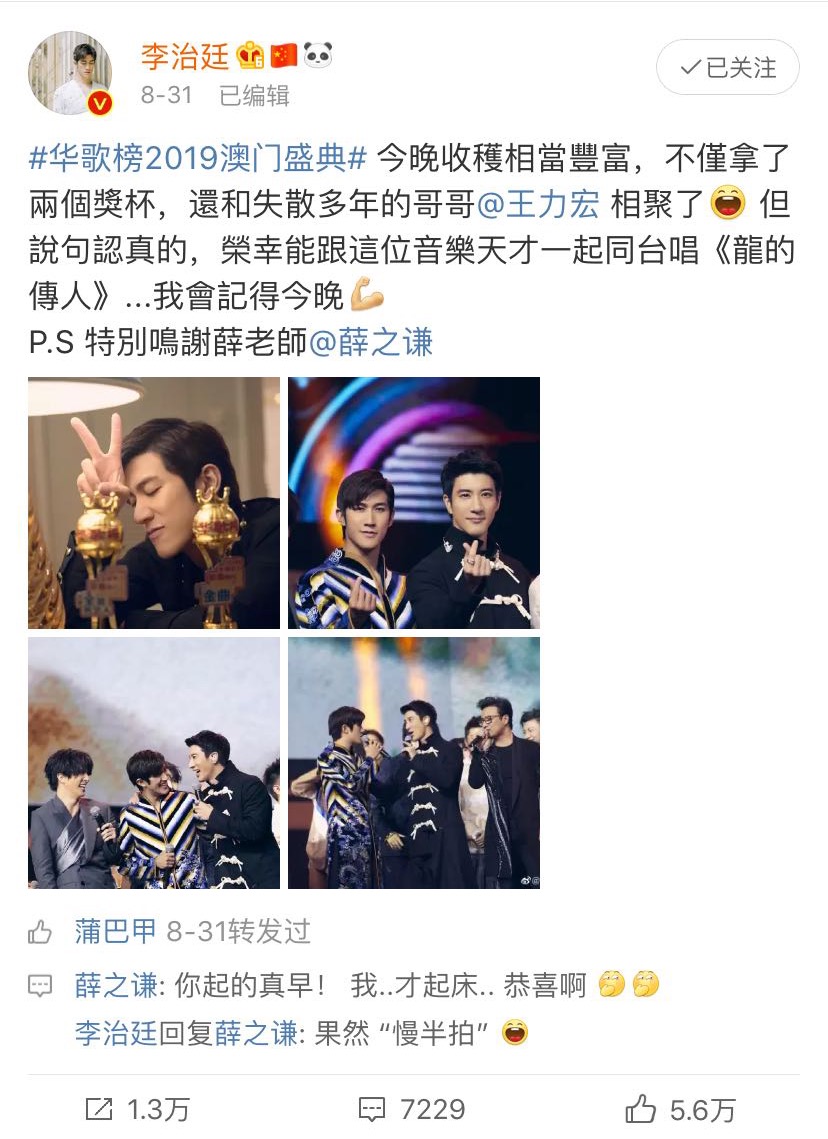View the bottom-left stage photo

(x=154, y=763)
